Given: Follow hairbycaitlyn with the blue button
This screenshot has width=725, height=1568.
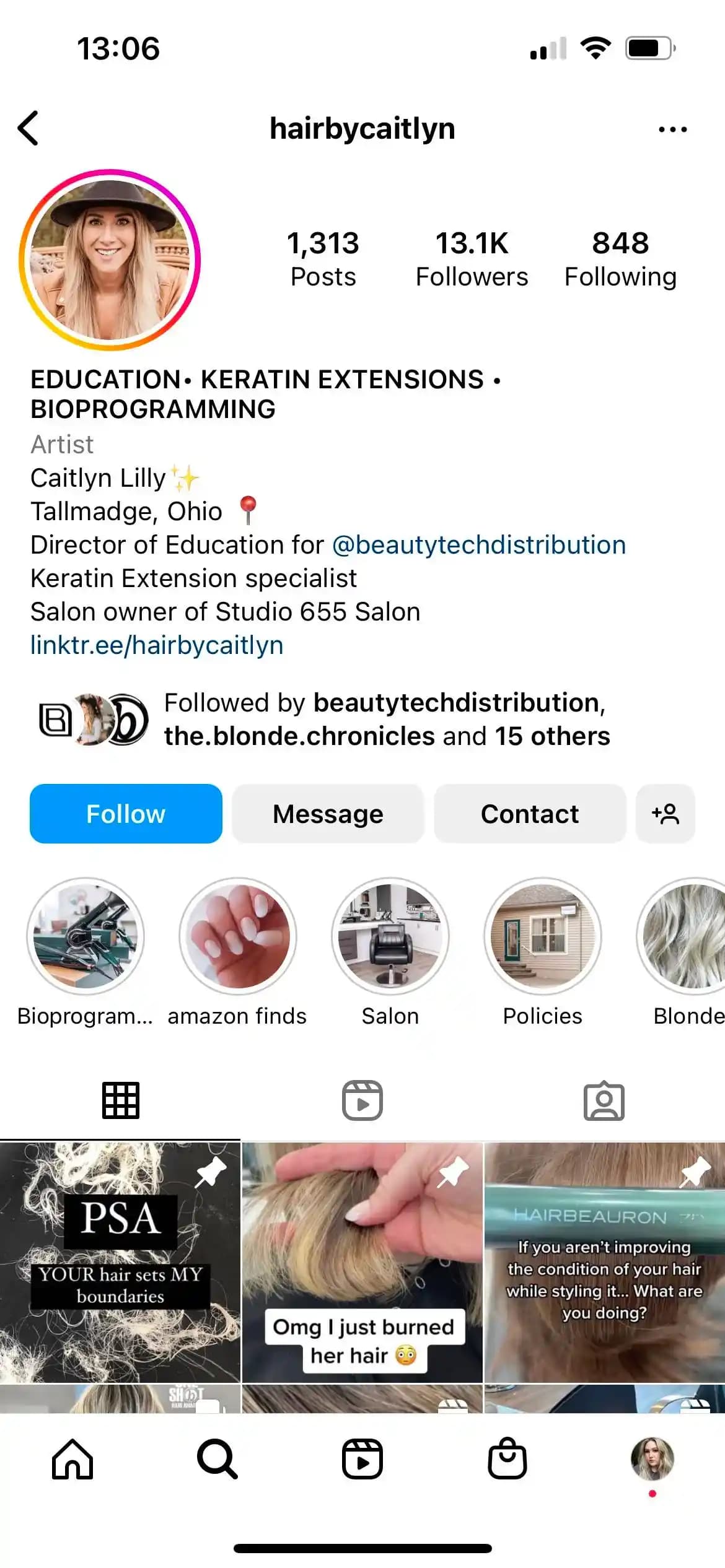Looking at the screenshot, I should (x=125, y=814).
